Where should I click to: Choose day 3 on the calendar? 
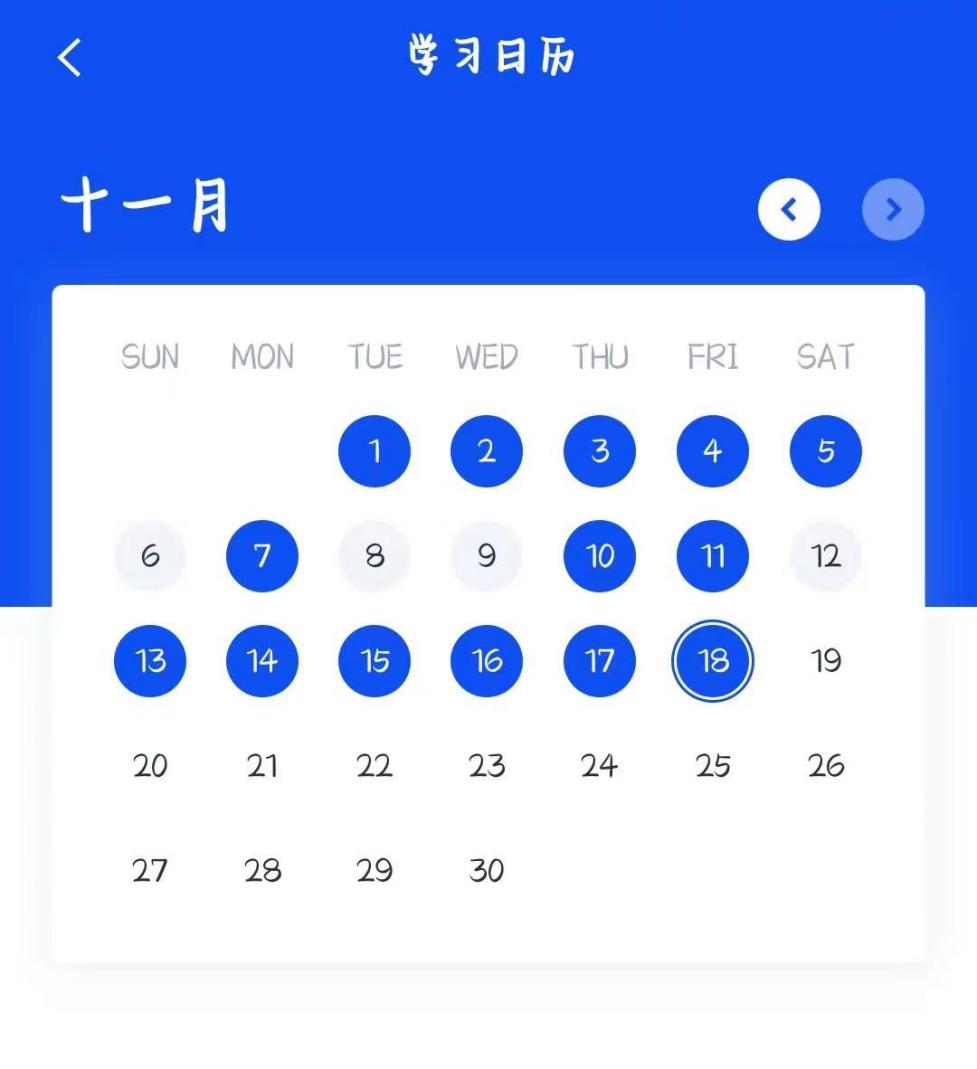pyautogui.click(x=599, y=451)
